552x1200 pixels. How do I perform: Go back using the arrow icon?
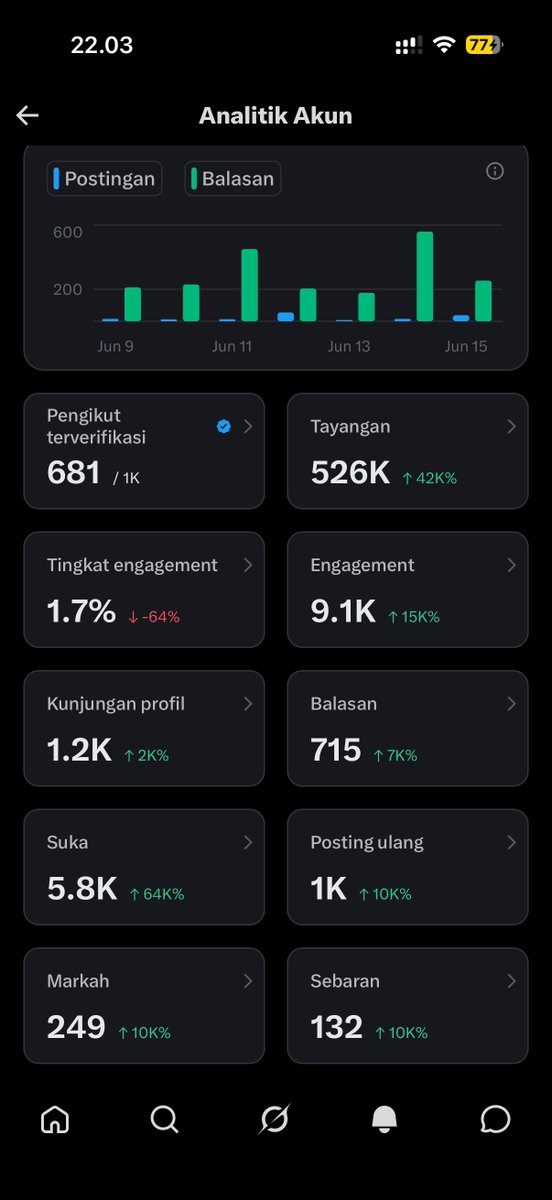point(27,116)
